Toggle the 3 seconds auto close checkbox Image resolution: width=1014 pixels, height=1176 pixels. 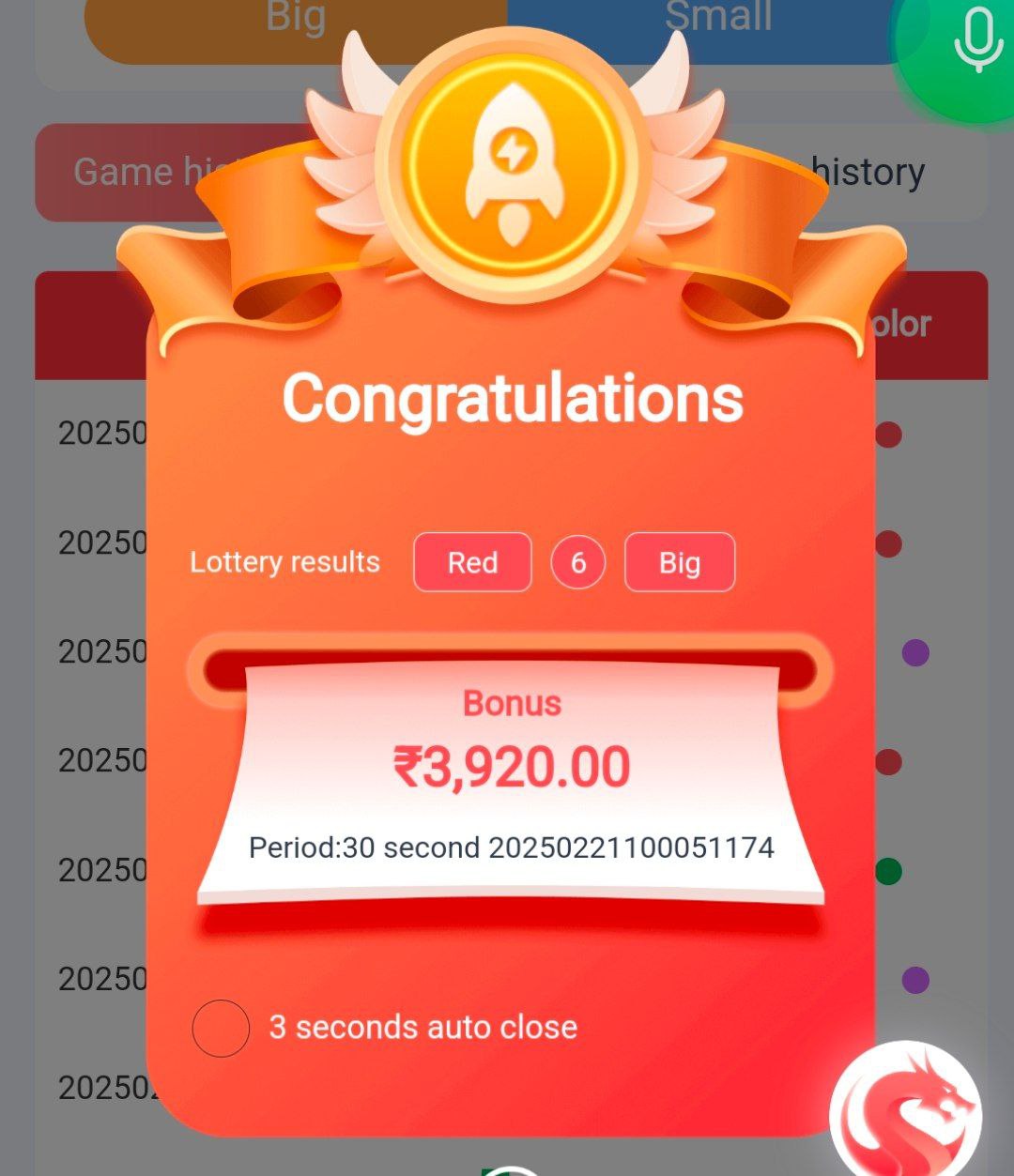tap(221, 1028)
